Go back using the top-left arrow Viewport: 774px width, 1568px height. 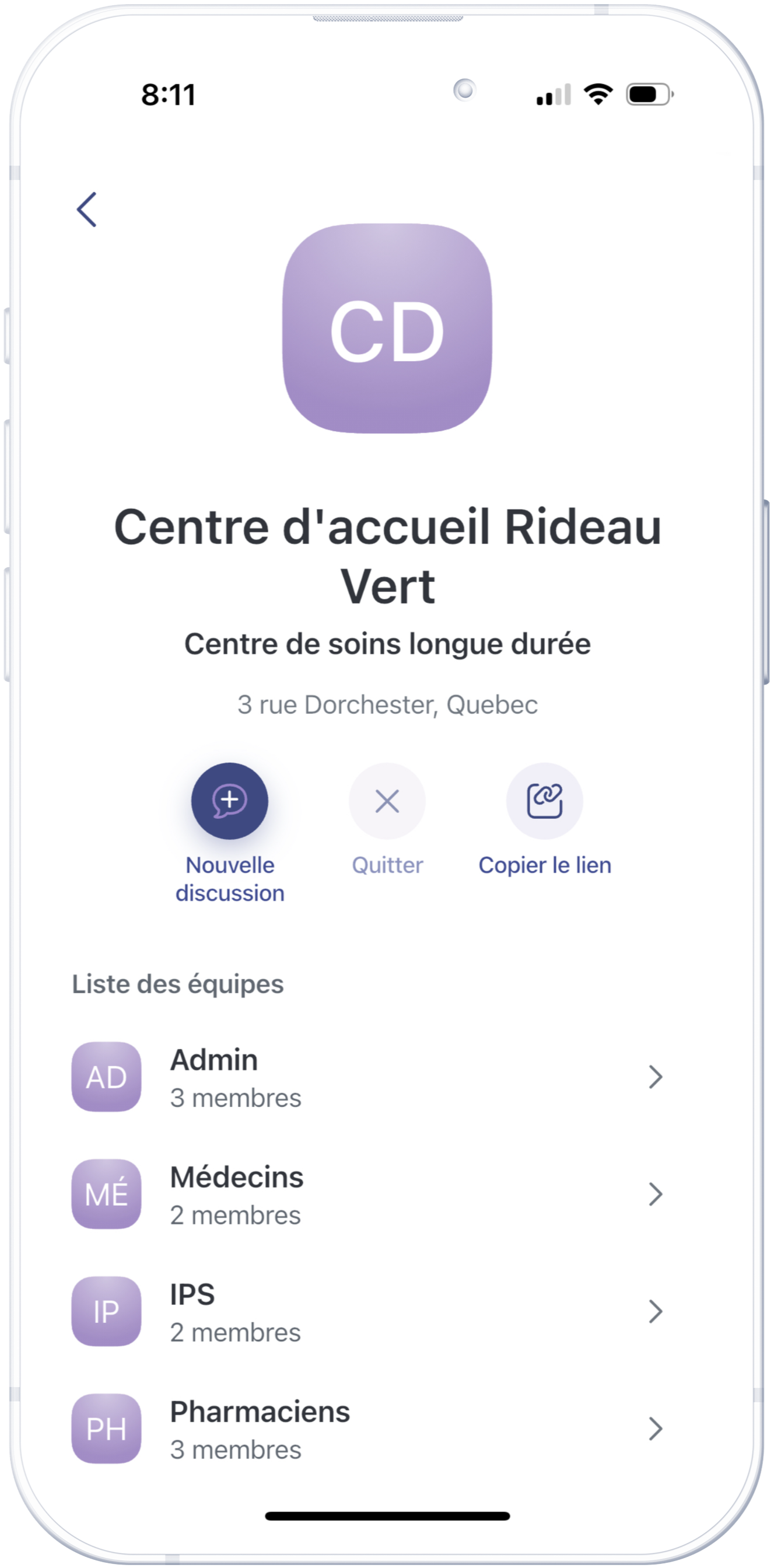86,209
